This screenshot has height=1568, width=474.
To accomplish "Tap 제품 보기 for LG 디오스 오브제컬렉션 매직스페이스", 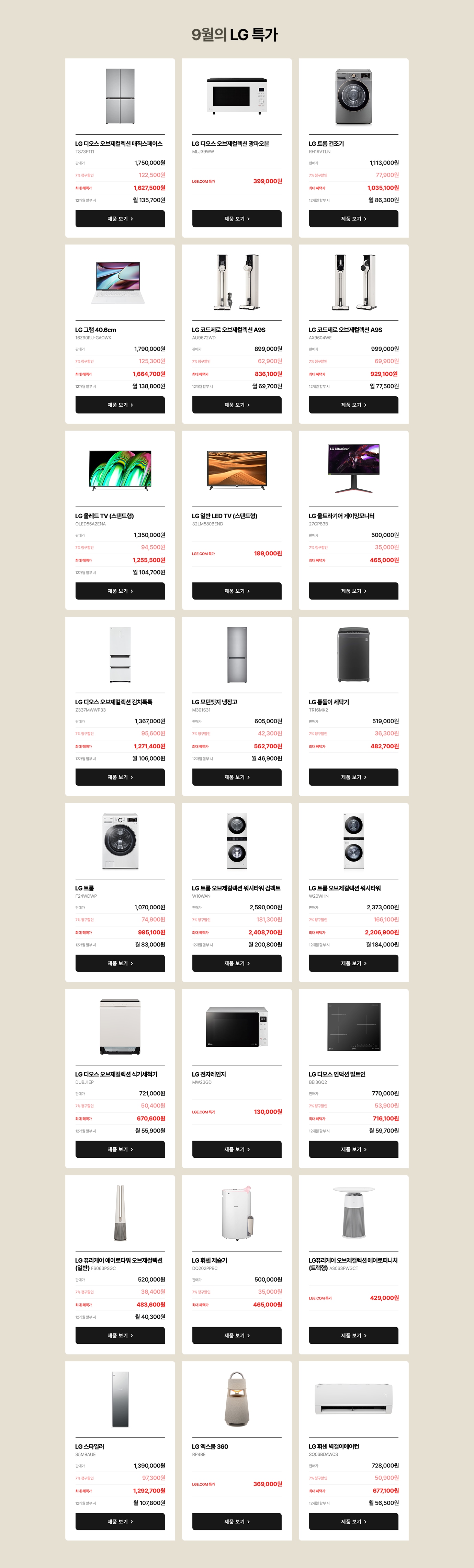I will 120,218.
